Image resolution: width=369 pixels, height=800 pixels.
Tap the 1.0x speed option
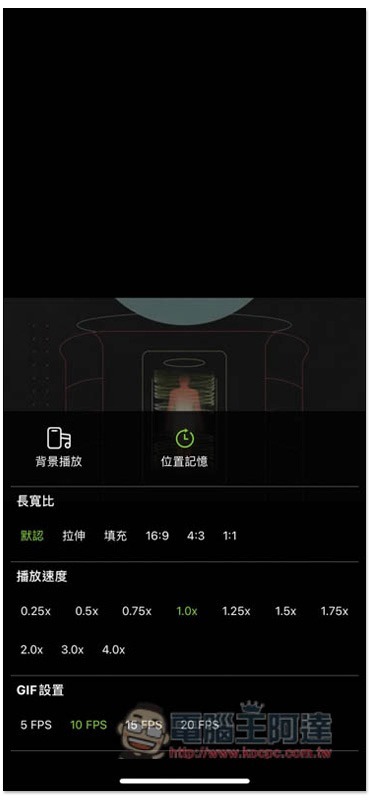(x=187, y=611)
